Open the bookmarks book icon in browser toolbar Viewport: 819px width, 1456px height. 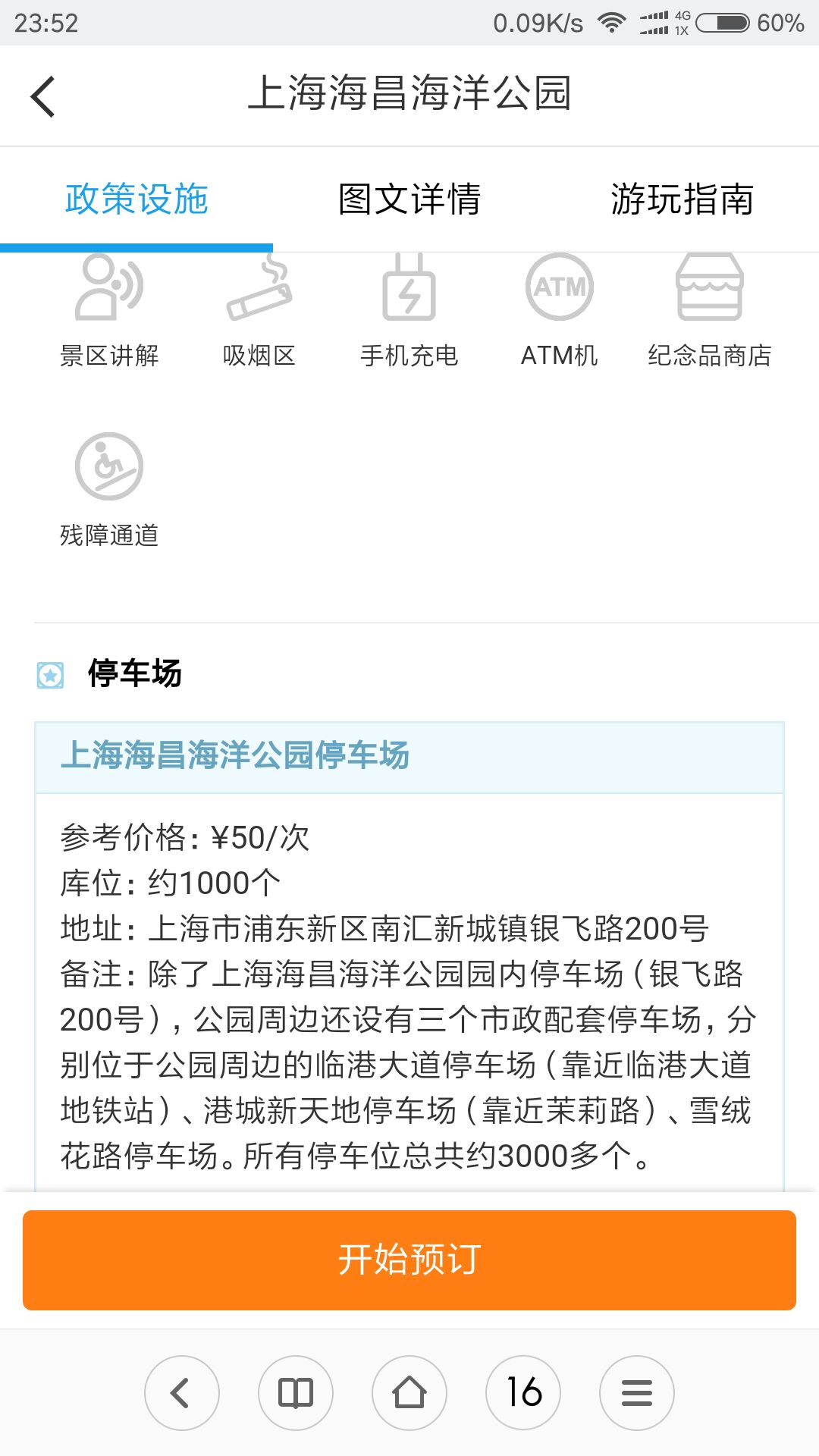pos(296,1393)
